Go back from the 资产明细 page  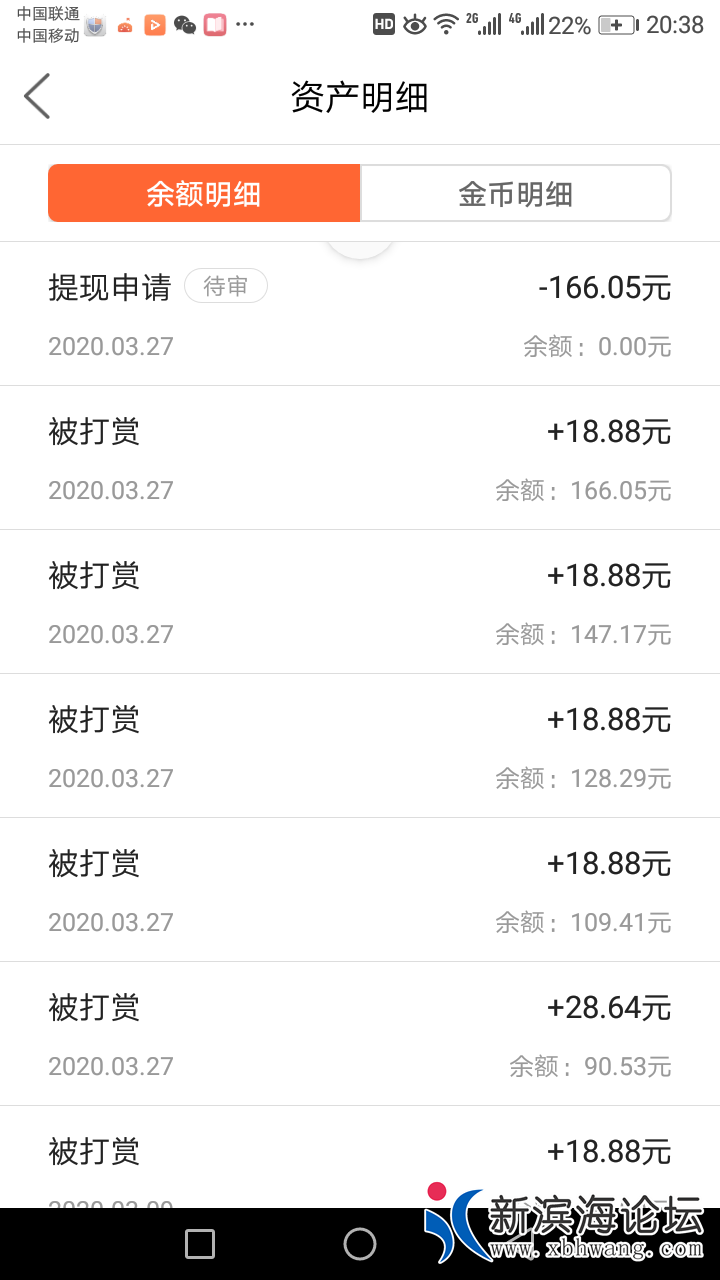pos(37,97)
